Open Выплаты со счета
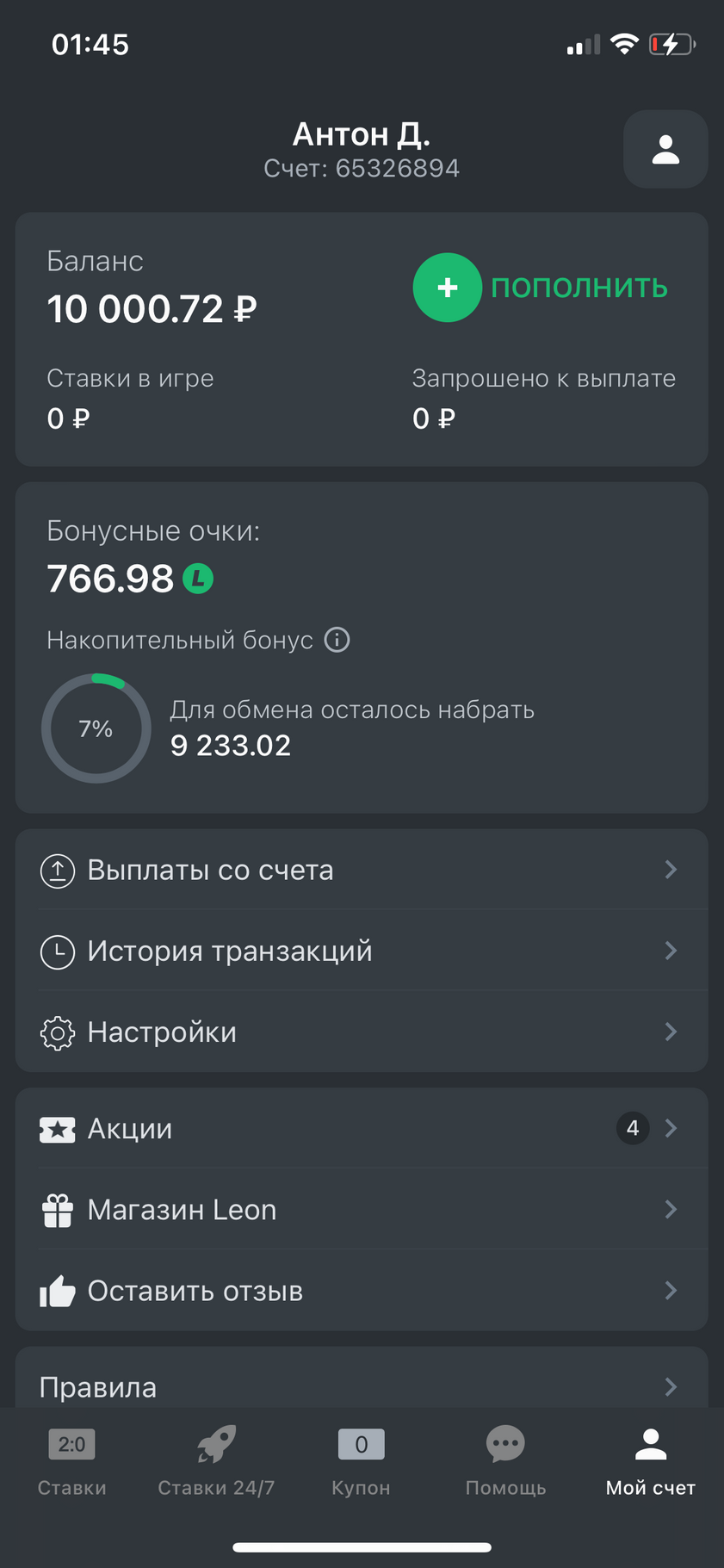 pos(362,870)
